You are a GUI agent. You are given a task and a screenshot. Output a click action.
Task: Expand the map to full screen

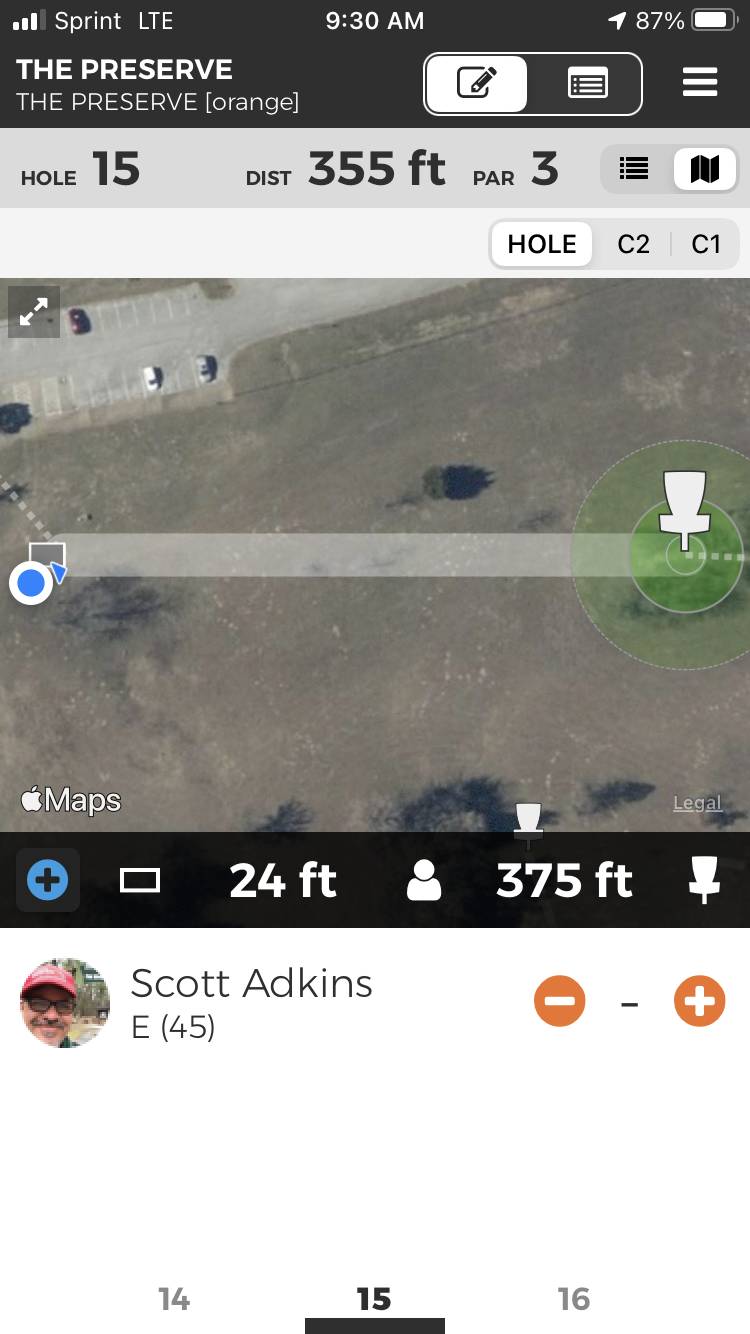point(34,312)
